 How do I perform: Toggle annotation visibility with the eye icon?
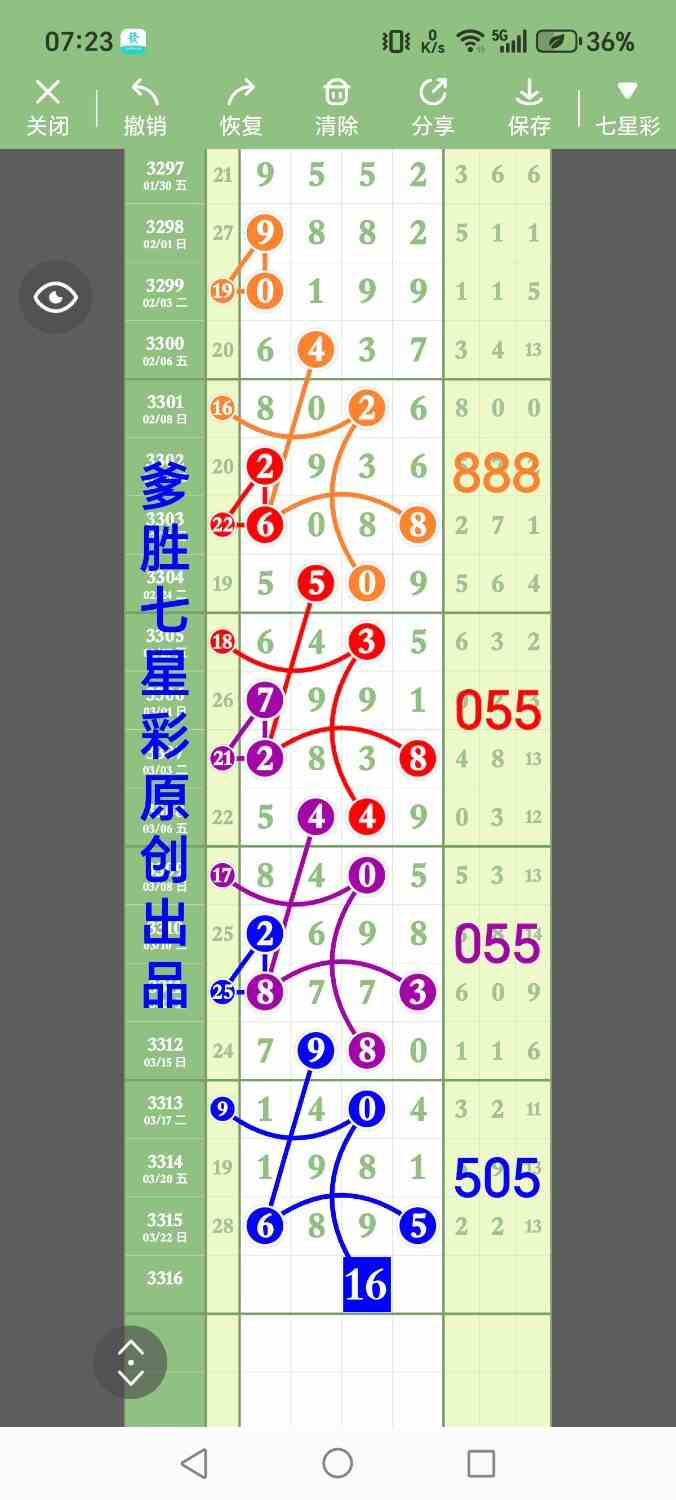pos(55,297)
